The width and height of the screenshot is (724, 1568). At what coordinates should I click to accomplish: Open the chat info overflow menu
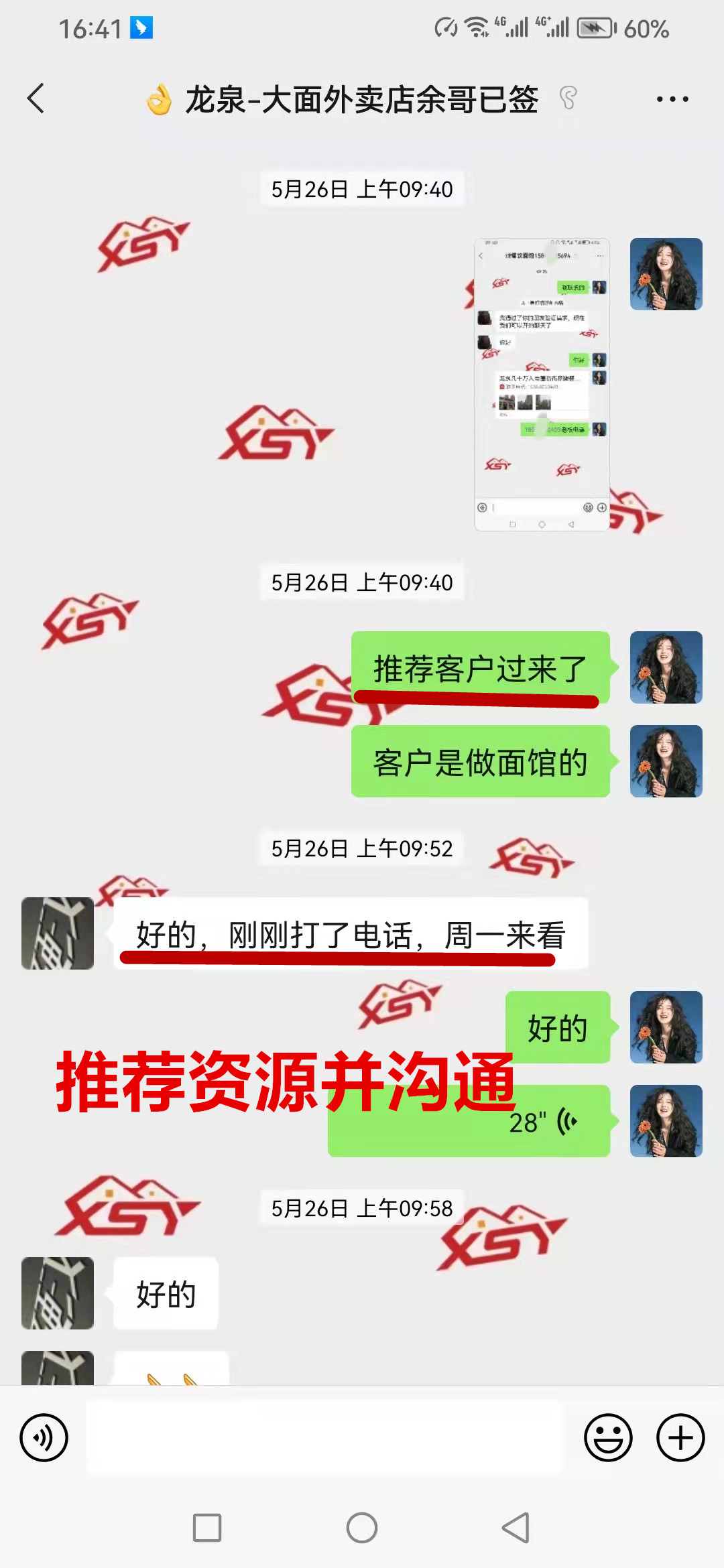click(672, 99)
